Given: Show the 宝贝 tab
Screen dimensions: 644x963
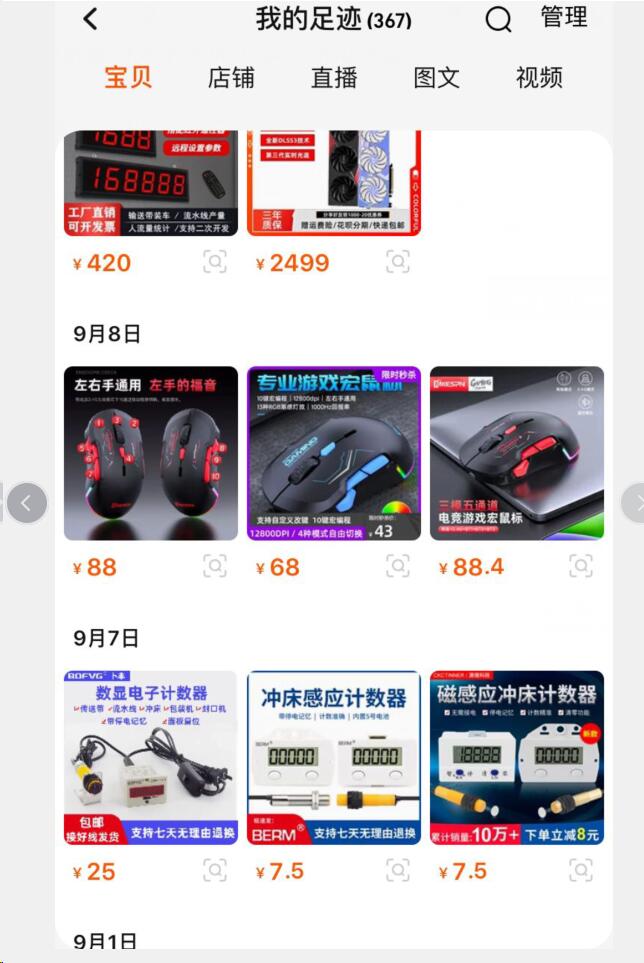Looking at the screenshot, I should (x=128, y=78).
